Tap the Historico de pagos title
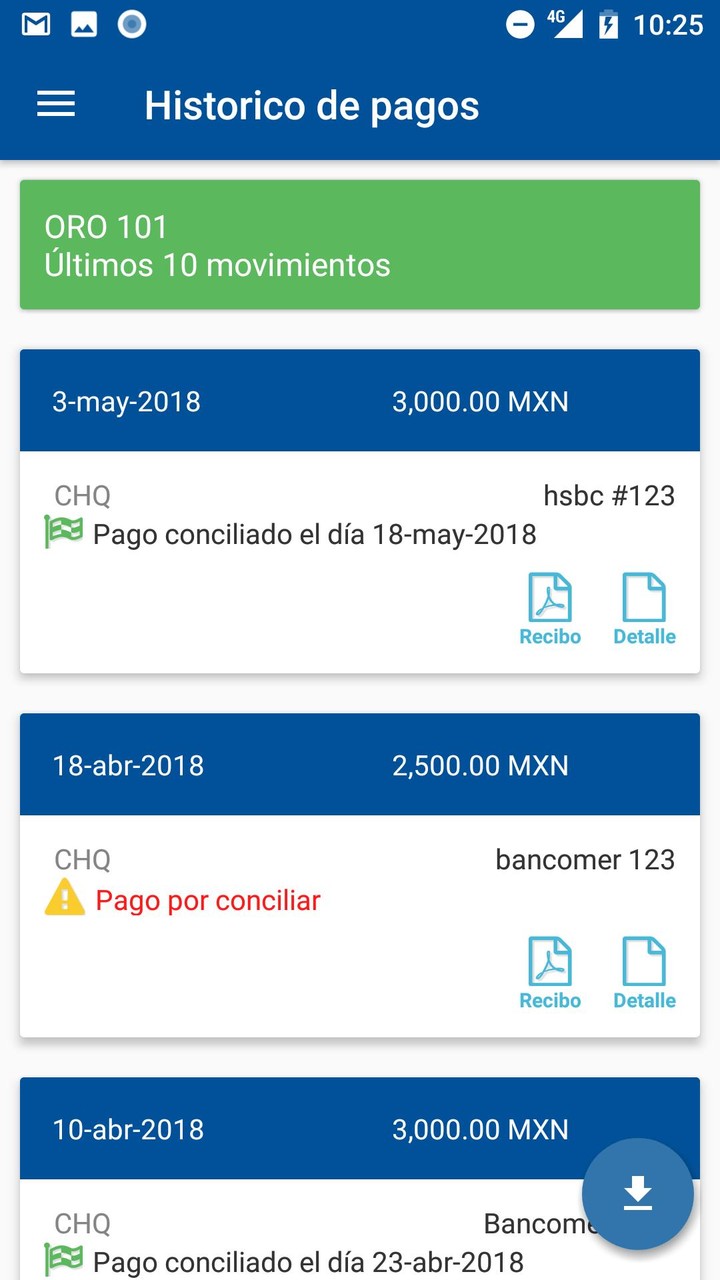Screen dimensions: 720x1280 pyautogui.click(x=312, y=105)
